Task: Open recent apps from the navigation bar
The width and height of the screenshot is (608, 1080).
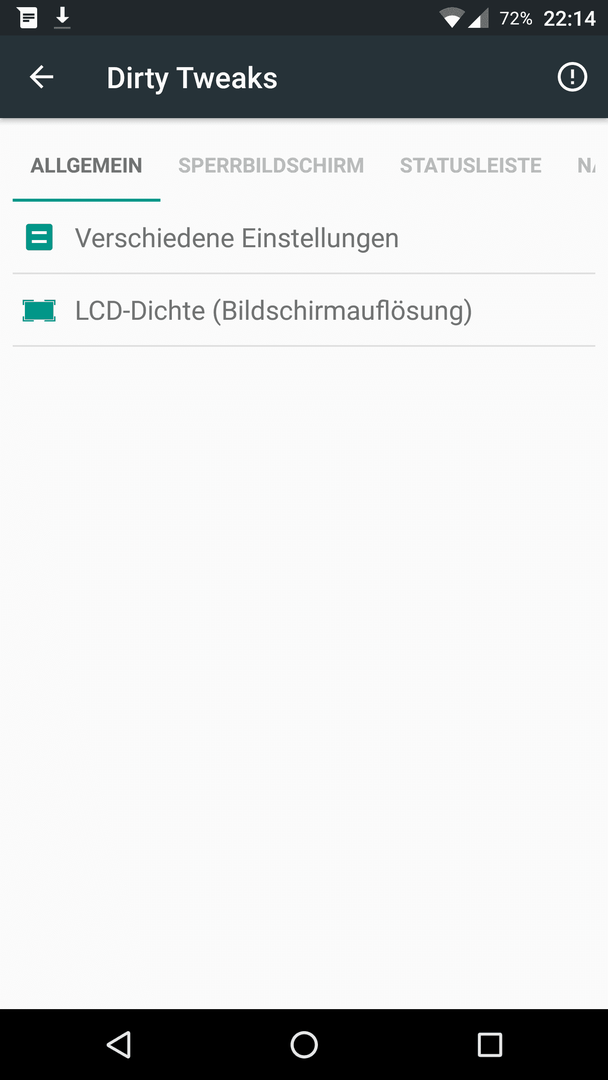Action: pyautogui.click(x=490, y=1044)
